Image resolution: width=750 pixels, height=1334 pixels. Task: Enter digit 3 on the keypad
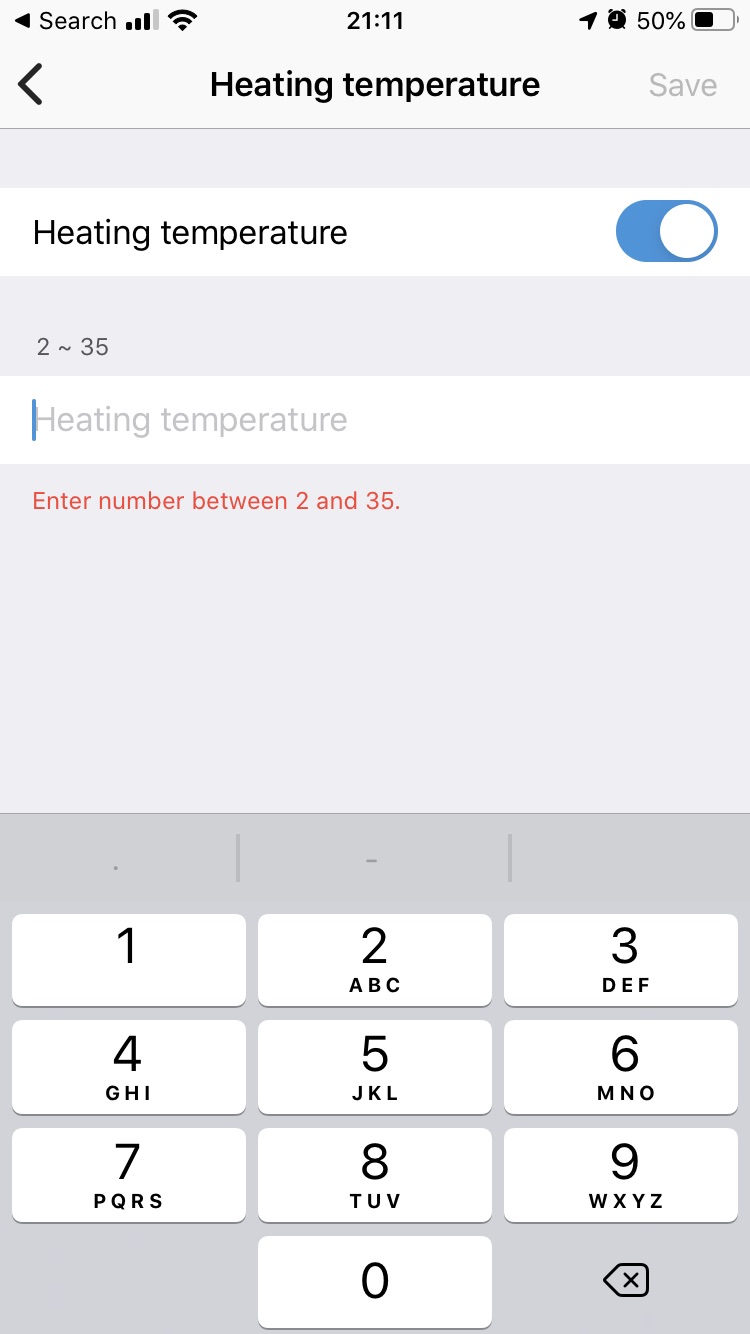[621, 960]
